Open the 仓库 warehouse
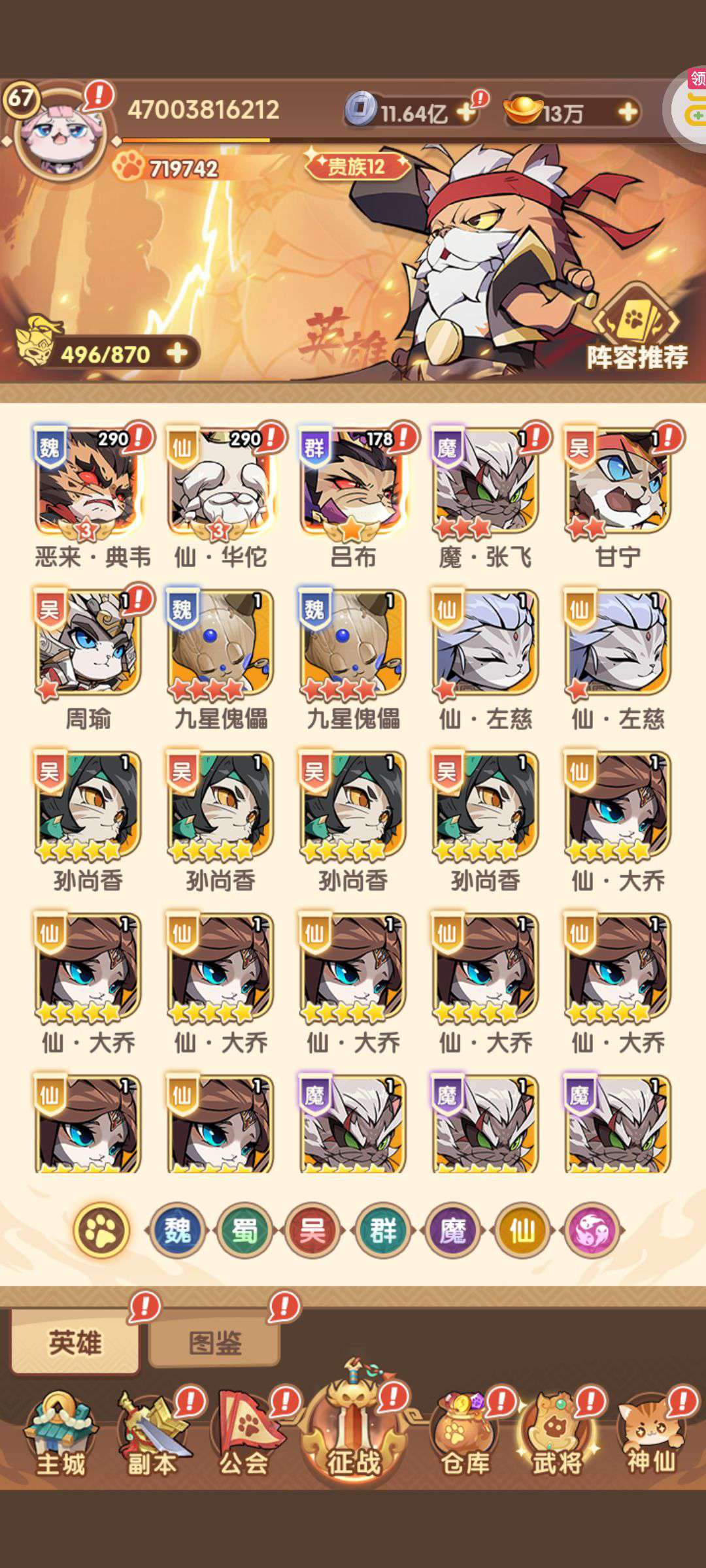The height and width of the screenshot is (1568, 706). coord(465,1436)
